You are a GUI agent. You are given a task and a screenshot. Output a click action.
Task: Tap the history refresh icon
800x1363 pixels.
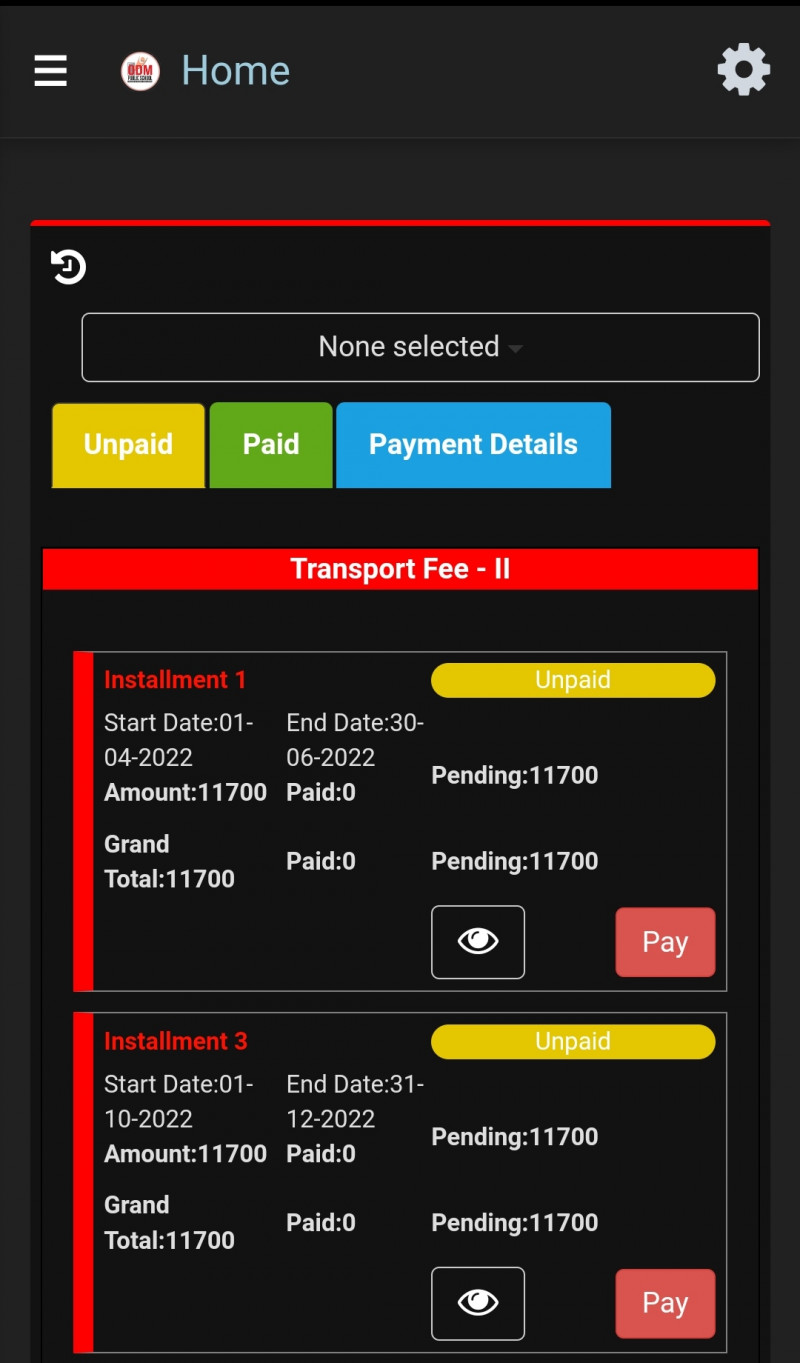[69, 267]
